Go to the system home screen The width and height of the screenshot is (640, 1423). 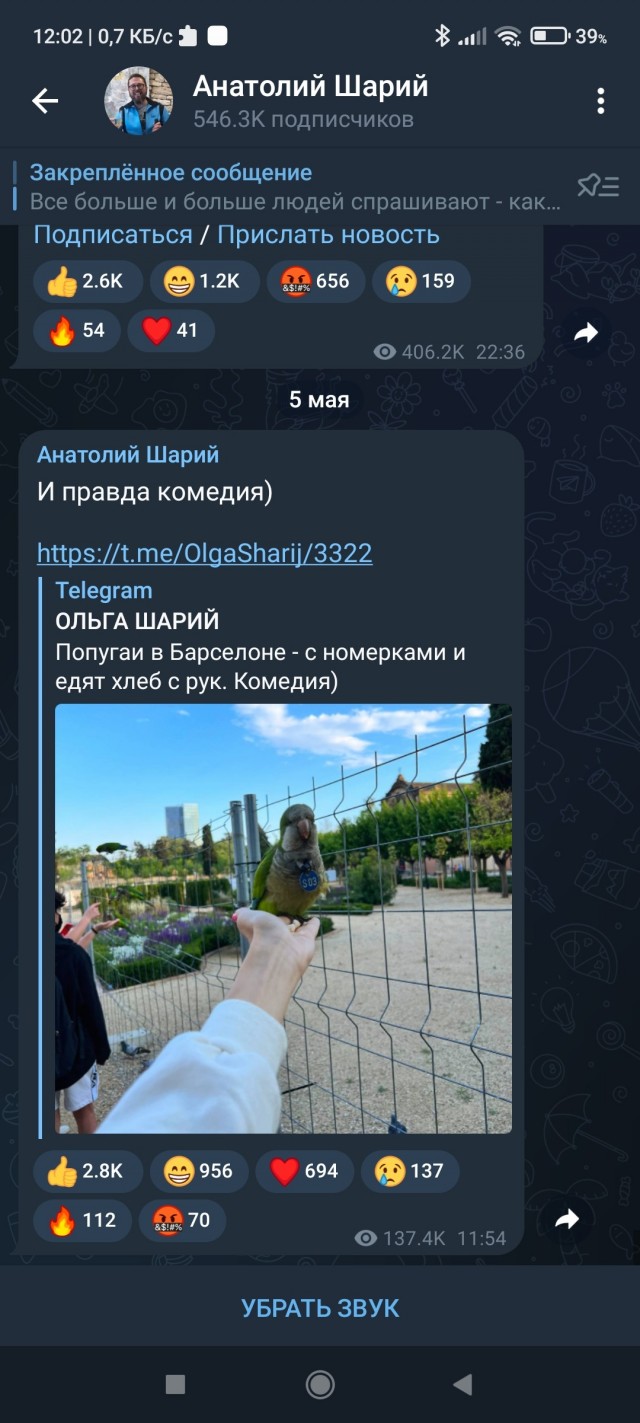point(320,1384)
